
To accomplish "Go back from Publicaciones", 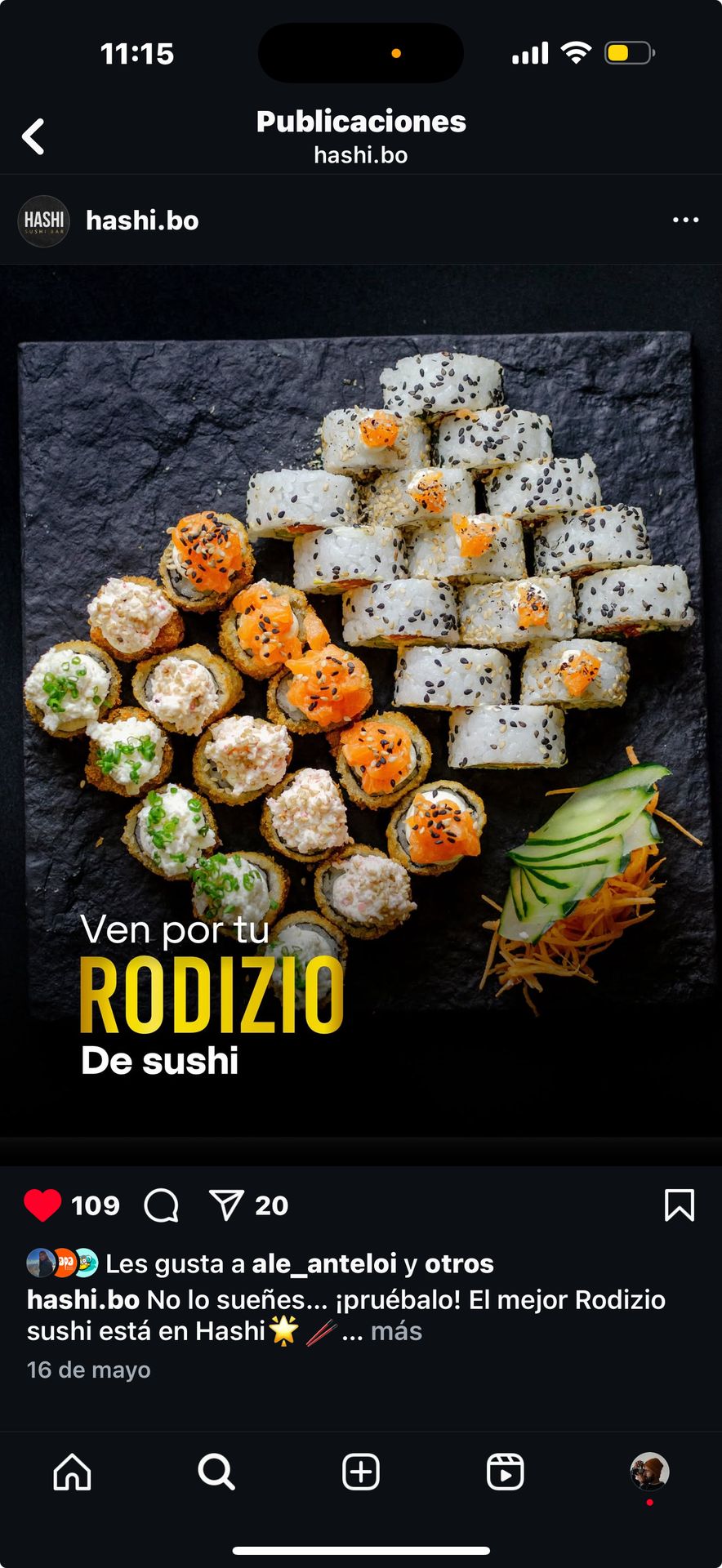I will (33, 136).
